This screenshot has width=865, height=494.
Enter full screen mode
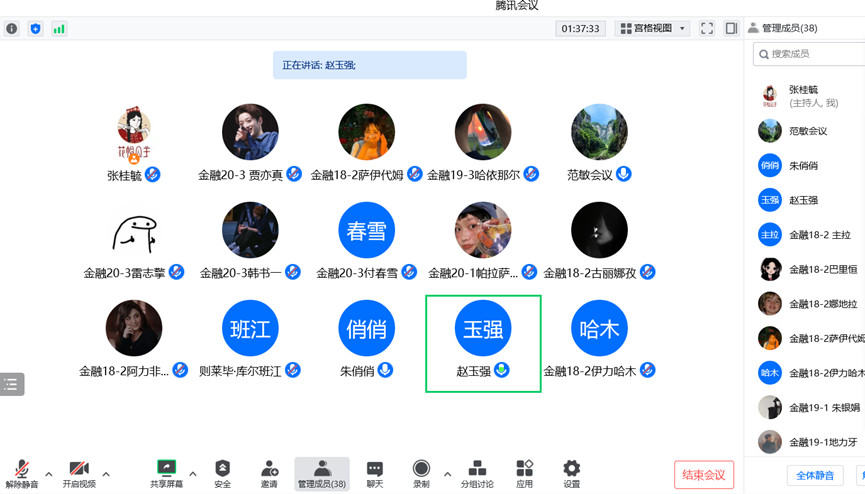pos(707,29)
